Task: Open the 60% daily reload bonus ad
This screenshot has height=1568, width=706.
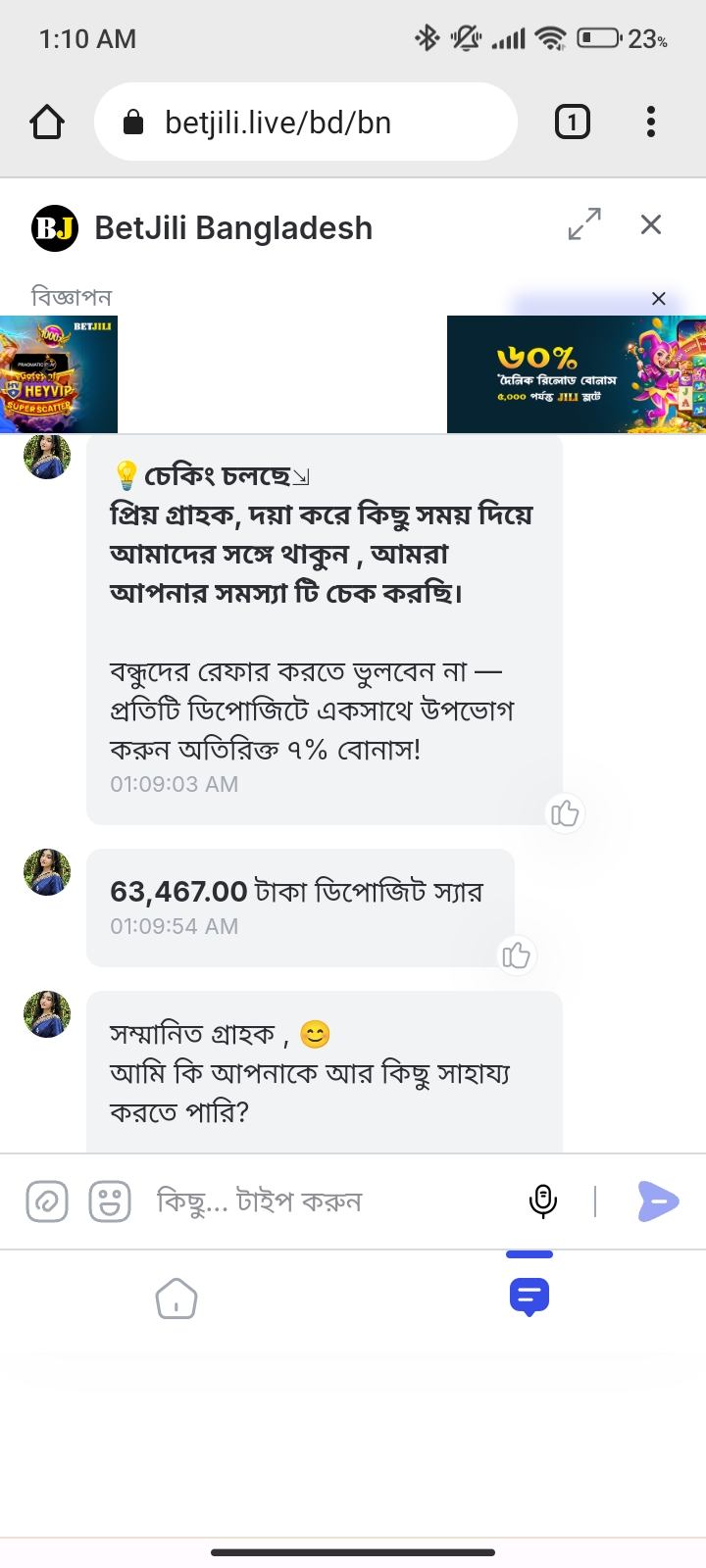Action: 577,374
